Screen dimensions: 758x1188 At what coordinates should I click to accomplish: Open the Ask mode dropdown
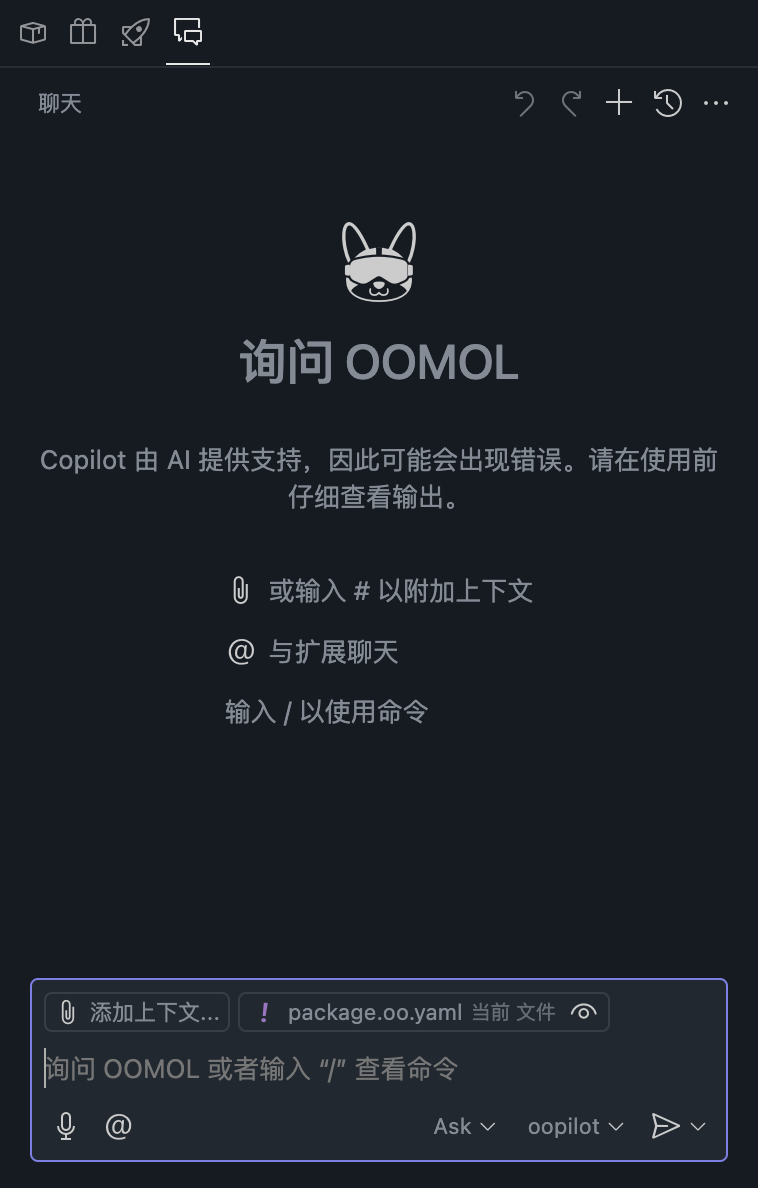pyautogui.click(x=464, y=1126)
